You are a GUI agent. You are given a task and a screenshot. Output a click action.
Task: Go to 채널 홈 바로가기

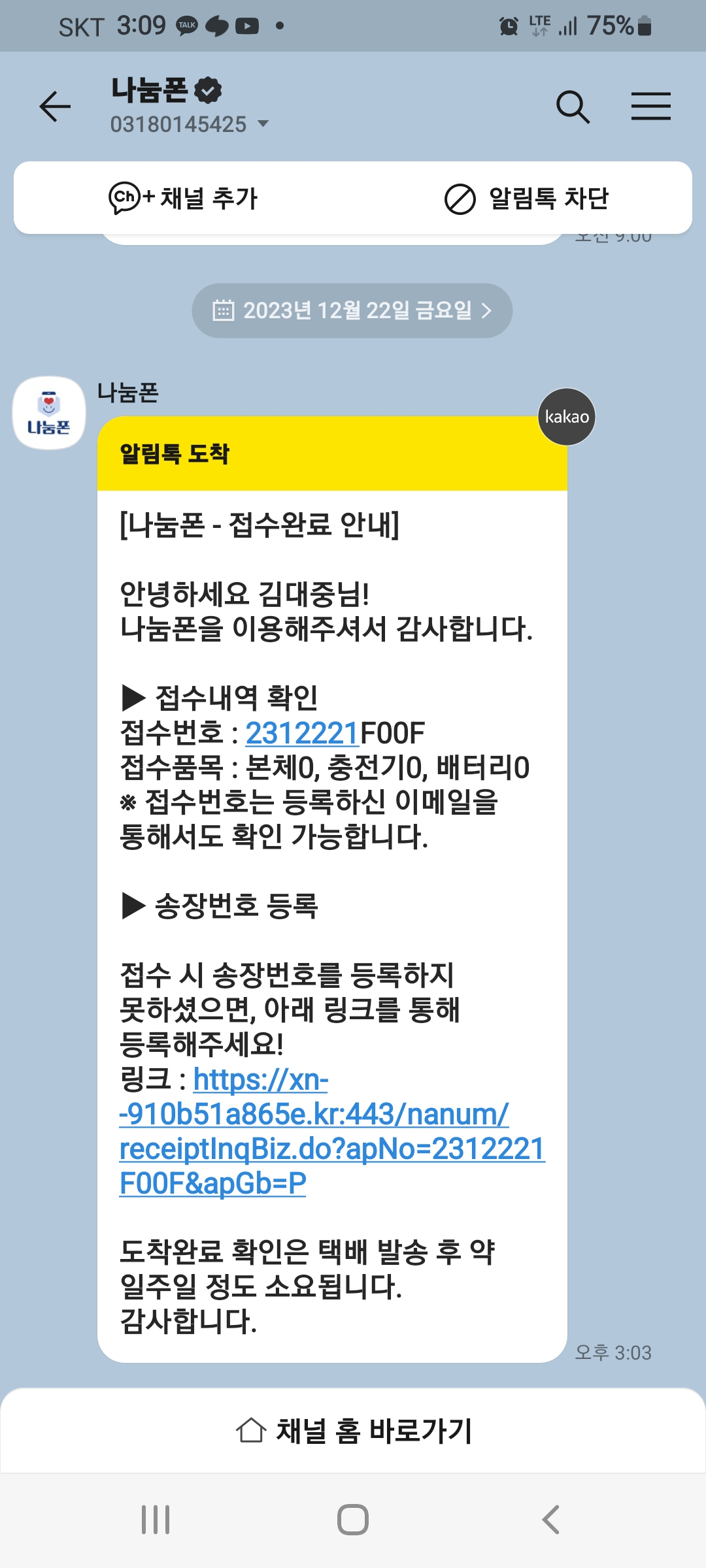[353, 1430]
